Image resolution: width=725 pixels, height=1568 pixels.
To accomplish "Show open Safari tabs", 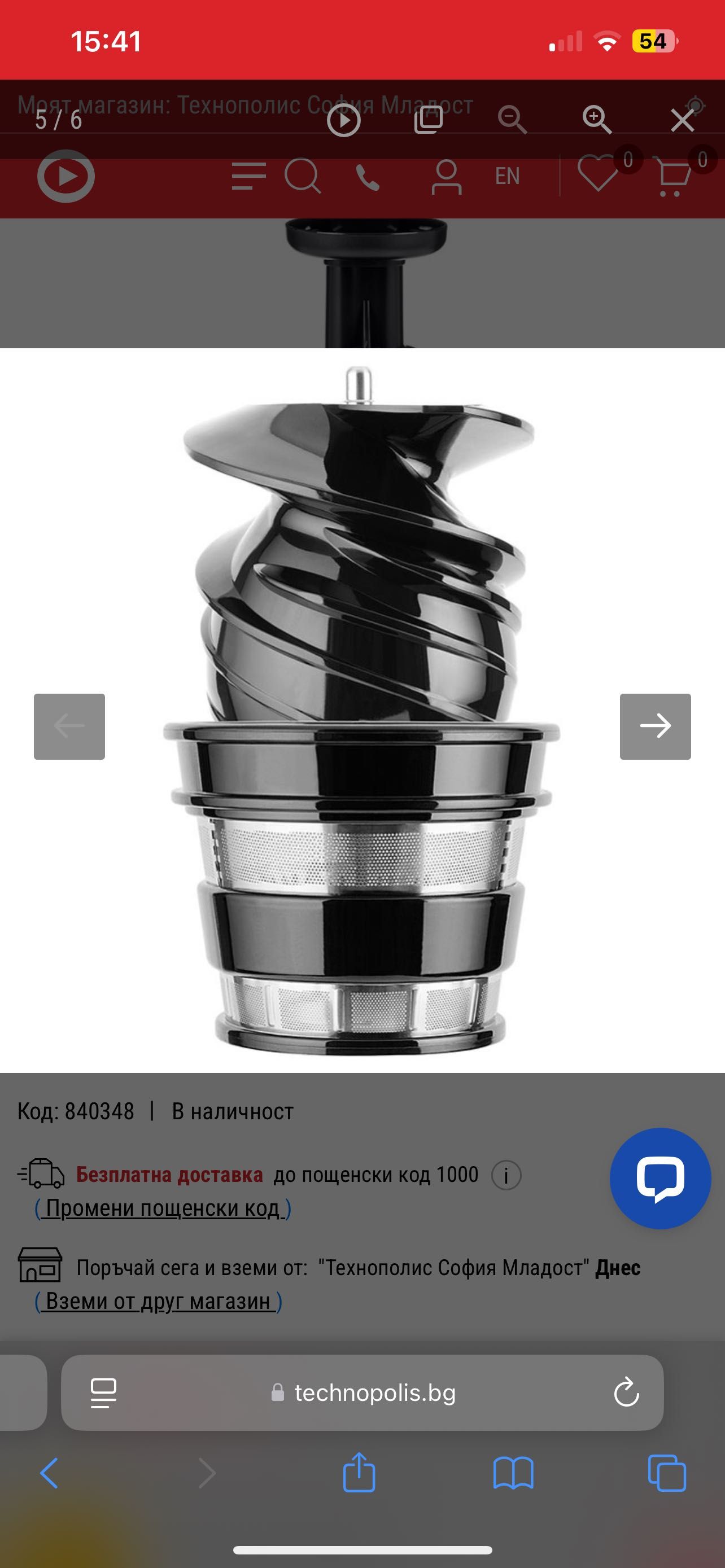I will [667, 1473].
